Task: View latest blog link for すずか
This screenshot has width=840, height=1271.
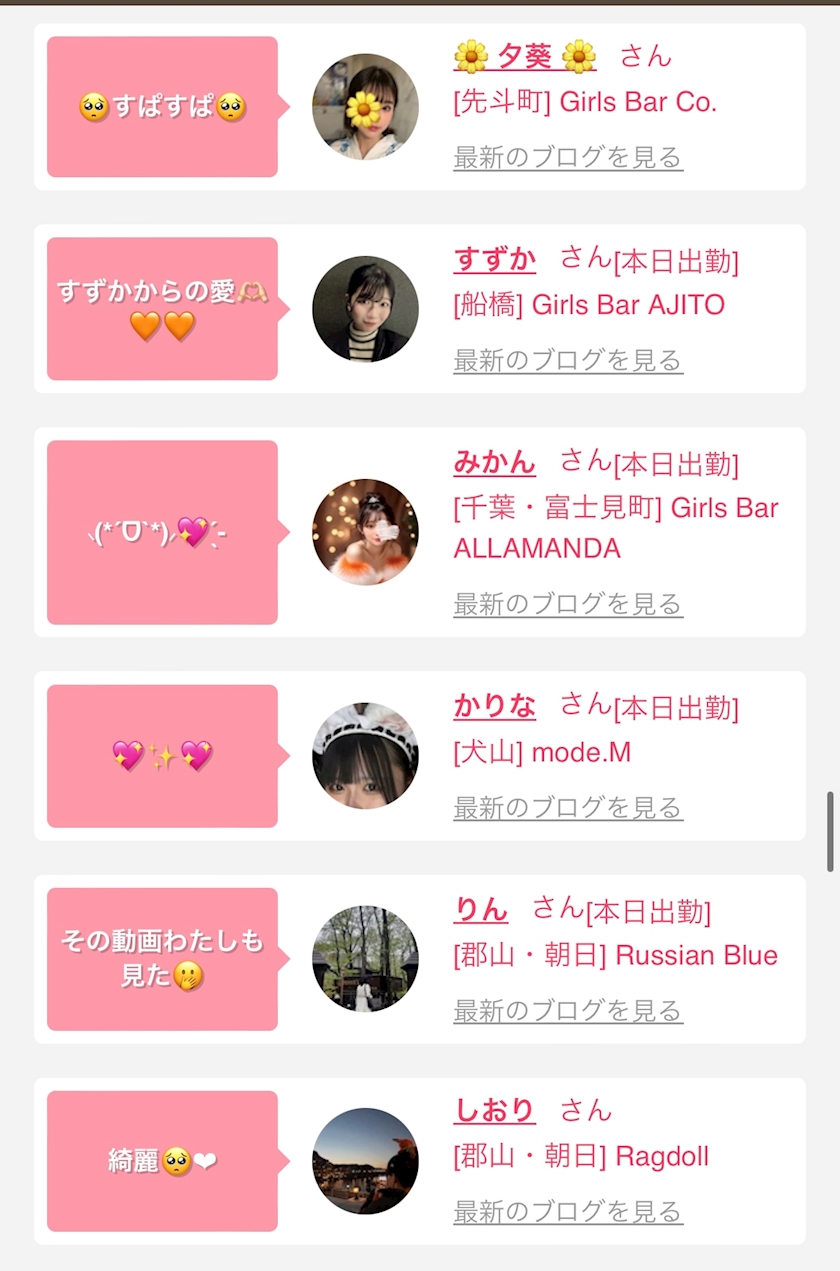Action: point(568,360)
